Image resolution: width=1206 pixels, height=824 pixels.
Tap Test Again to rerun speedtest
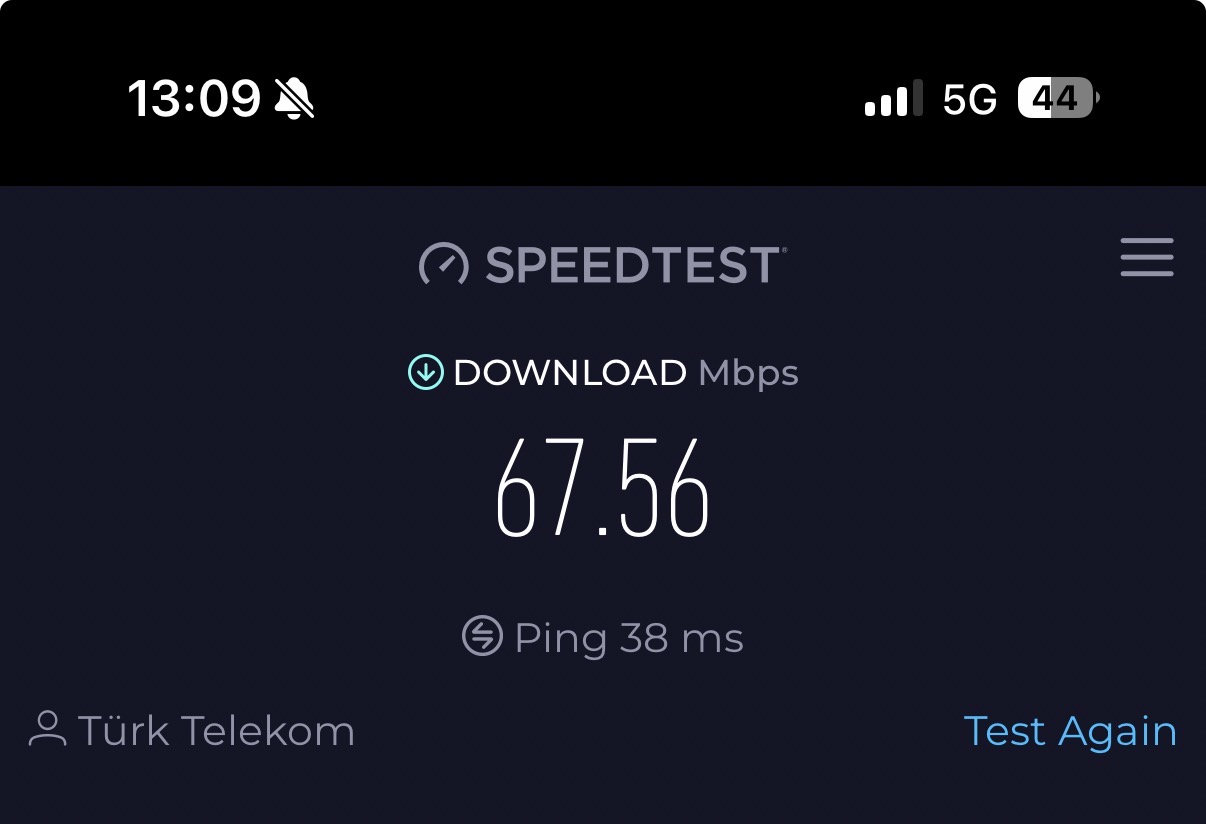(x=1069, y=731)
